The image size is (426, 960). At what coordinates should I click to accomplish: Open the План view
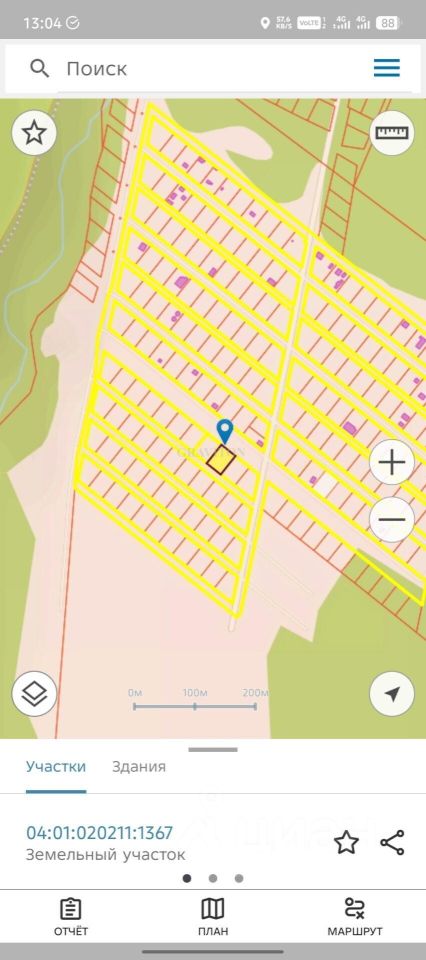[213, 917]
